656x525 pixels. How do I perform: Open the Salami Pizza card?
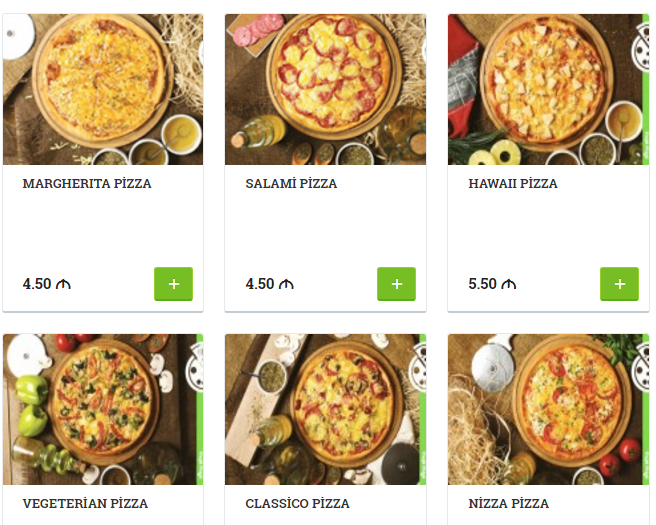291,184
